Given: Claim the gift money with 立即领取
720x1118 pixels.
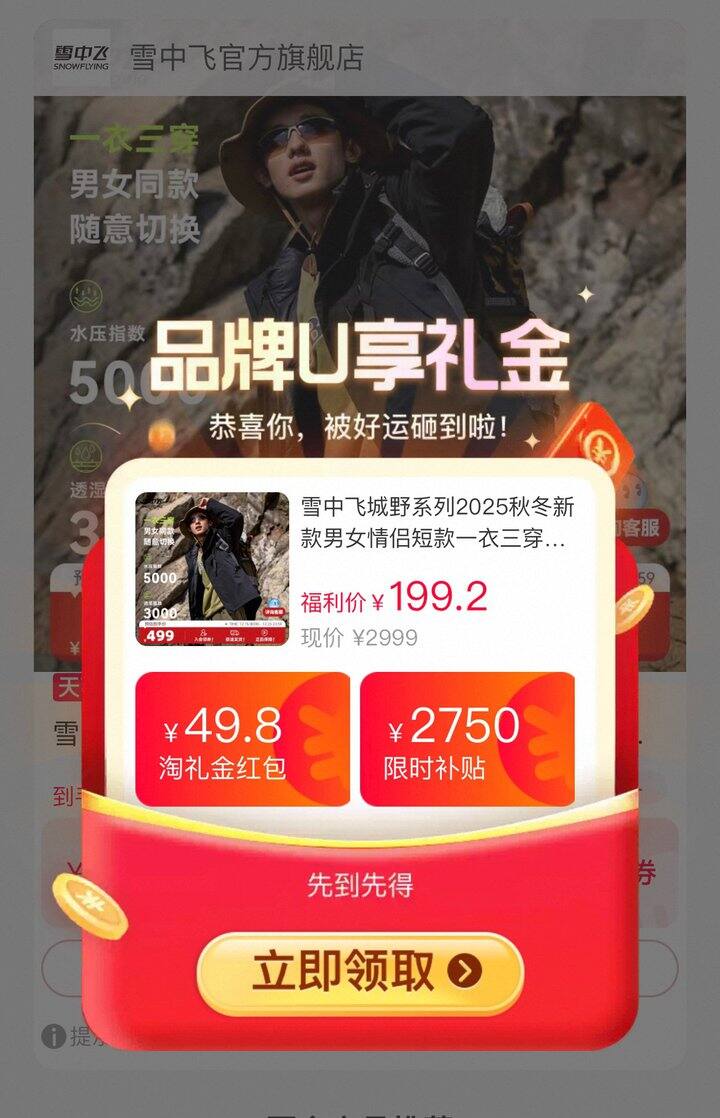Looking at the screenshot, I should click(x=360, y=972).
